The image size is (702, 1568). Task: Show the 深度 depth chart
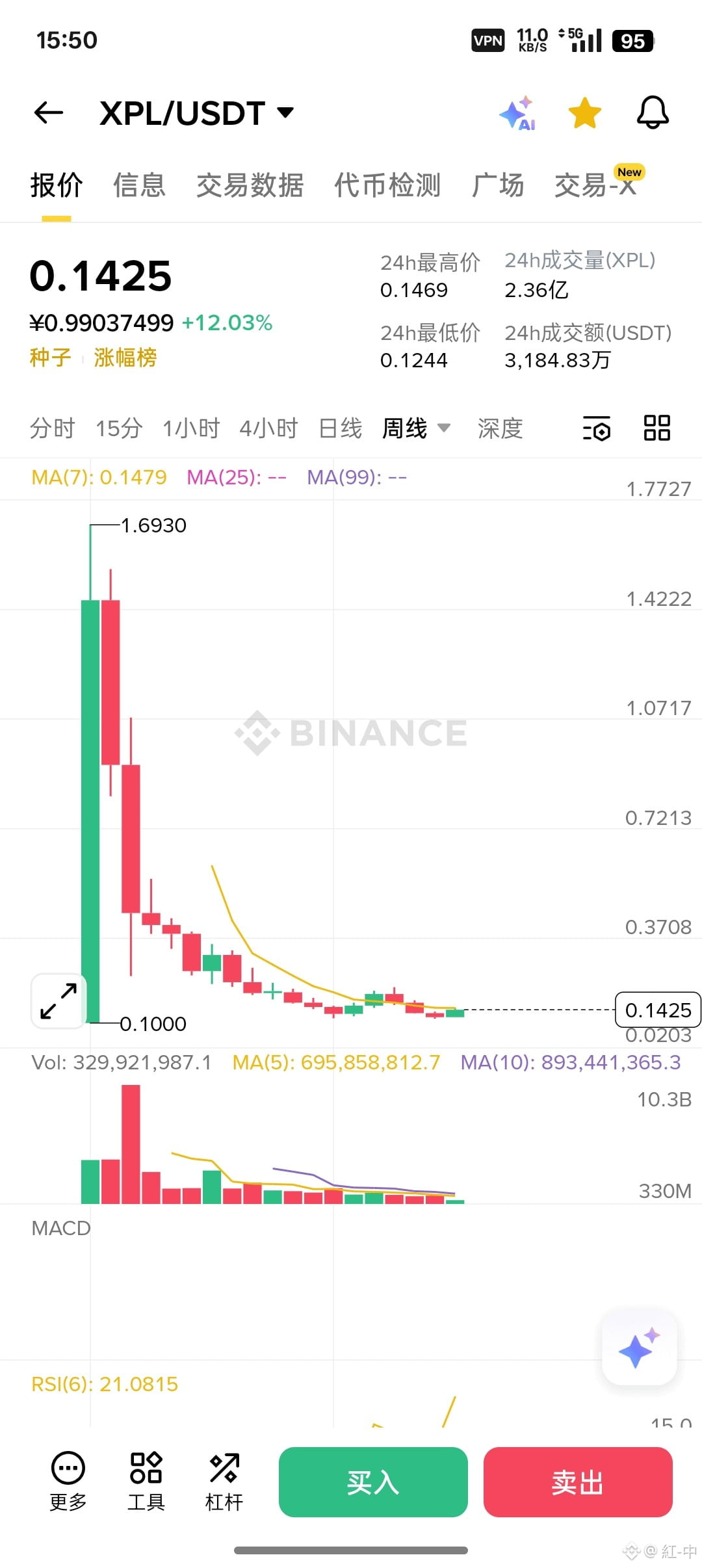point(500,428)
